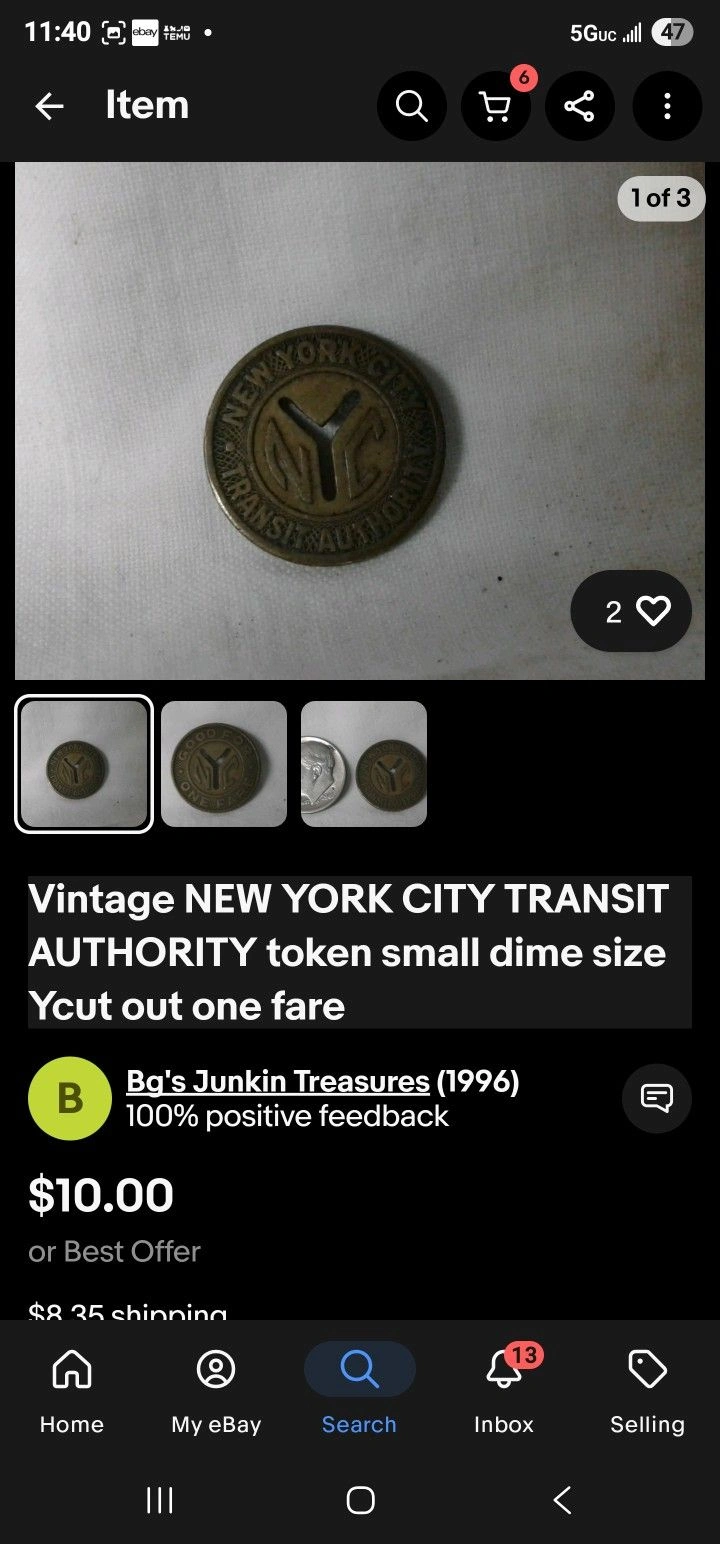
Task: Add the item to watchlist with heart
Action: (631, 611)
